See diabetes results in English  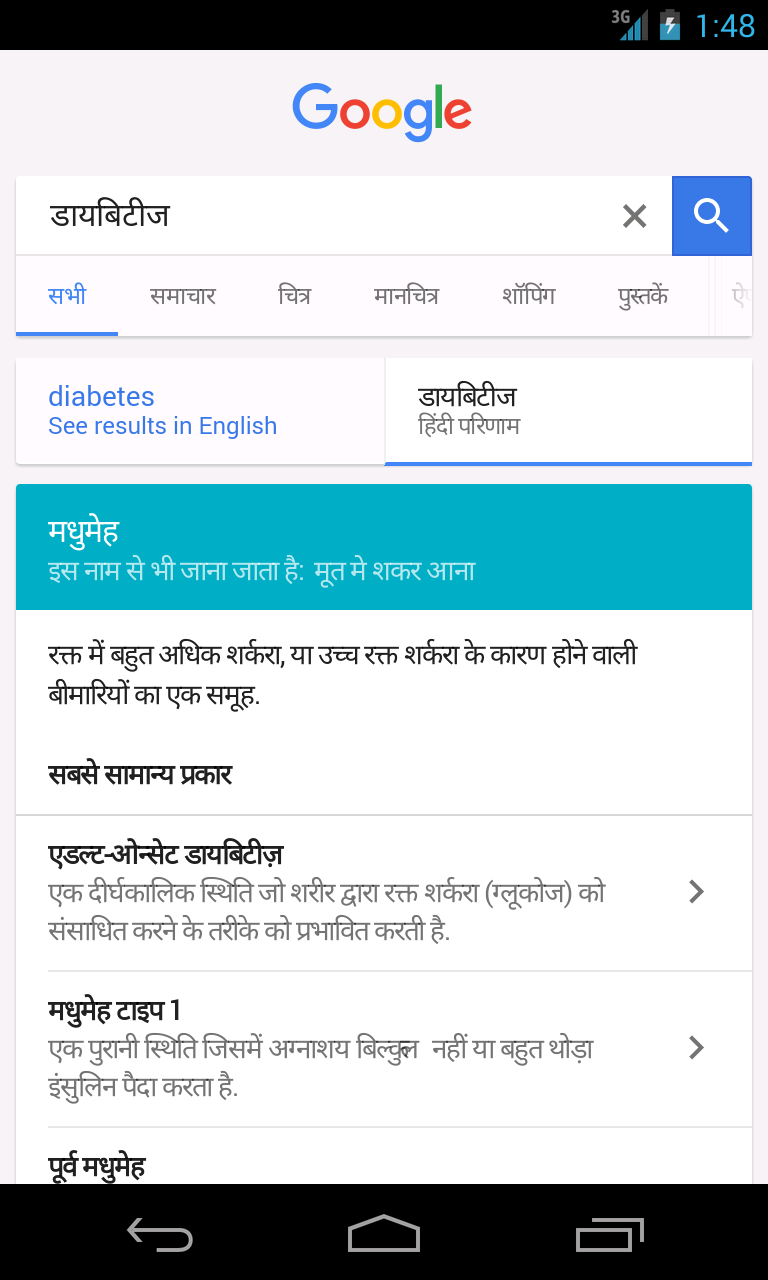(x=200, y=411)
